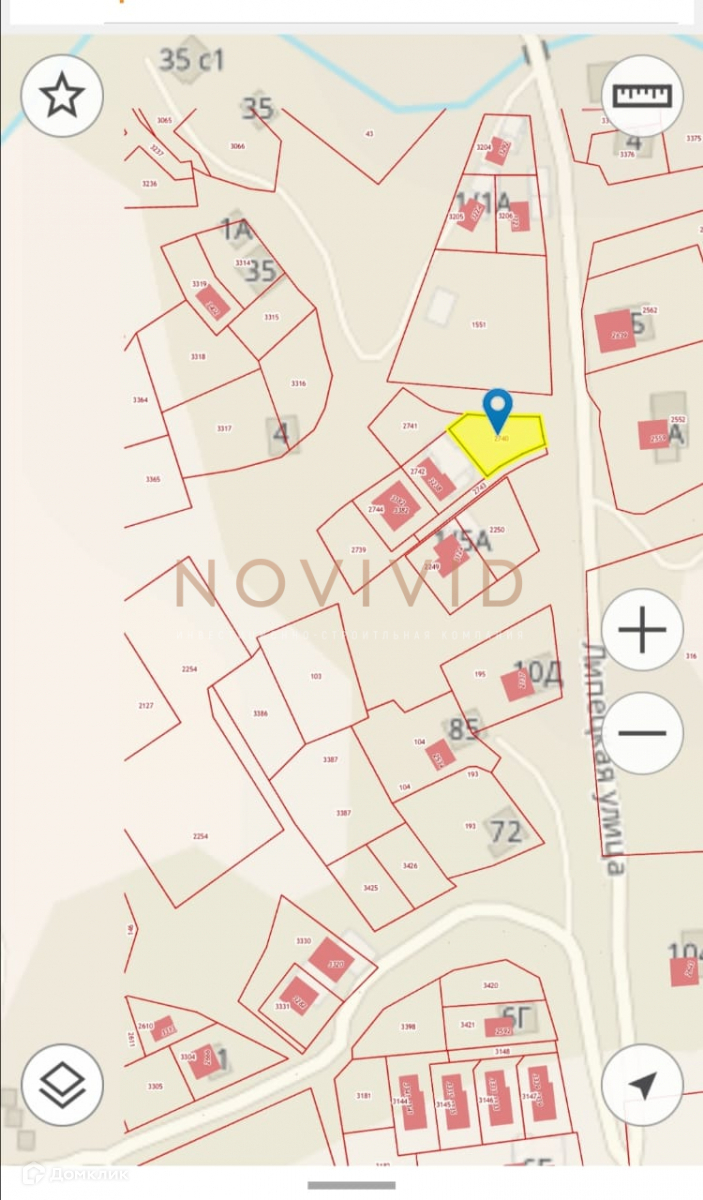Viewport: 703px width, 1200px height.
Task: Zoom in on the map
Action: (642, 631)
